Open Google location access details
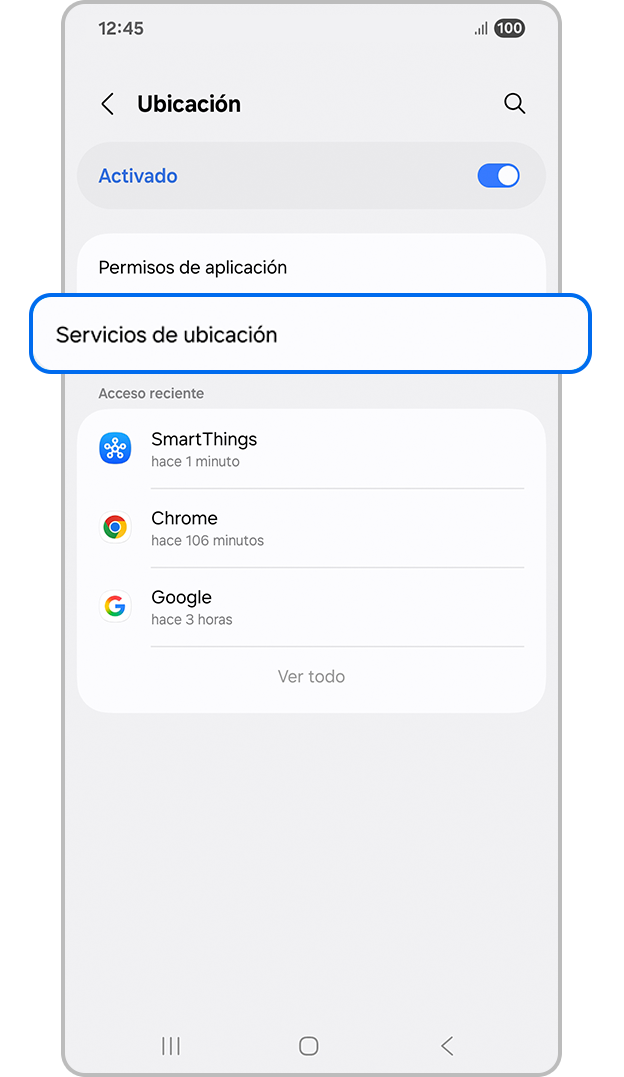The image size is (624, 1077). click(x=310, y=607)
